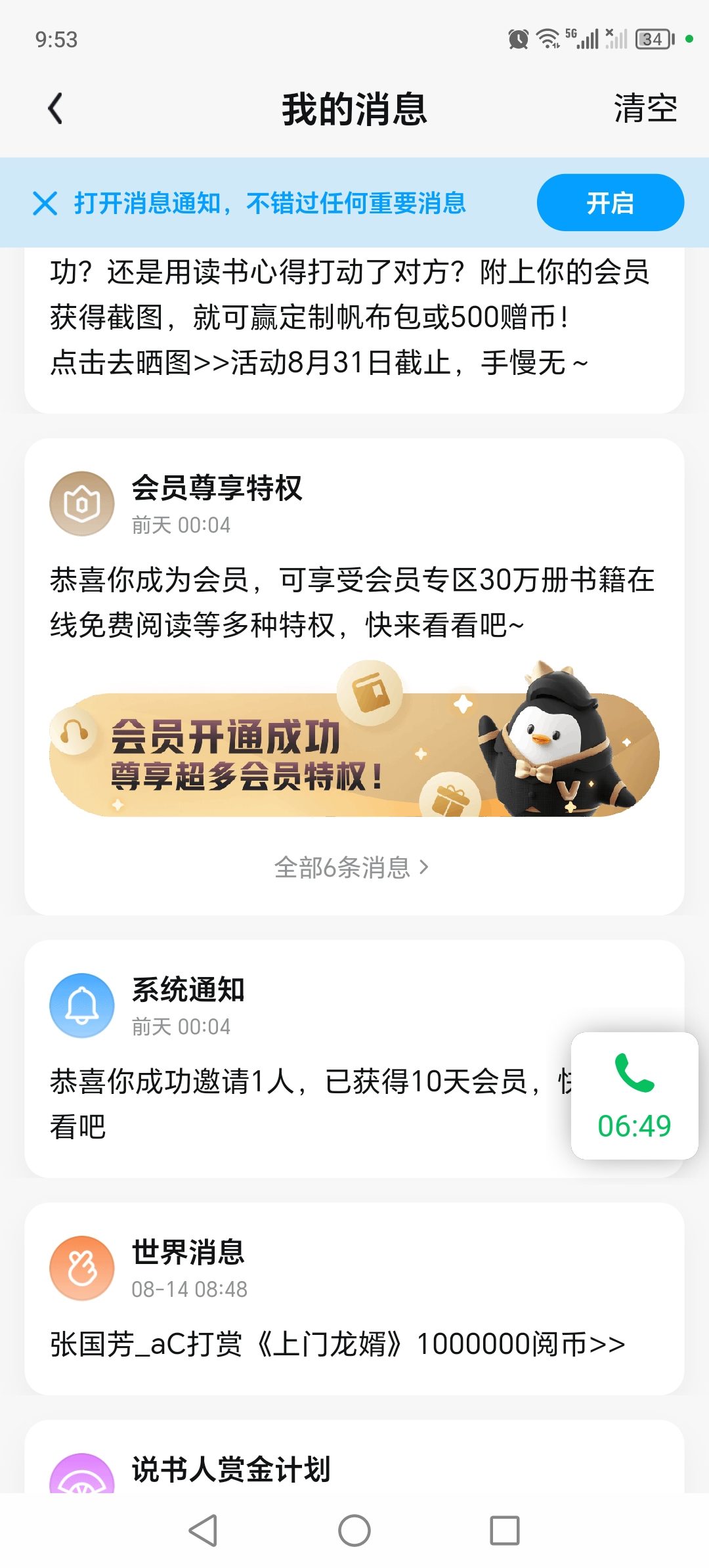The image size is (709, 1568).
Task: Open the 世界消息 reward message
Action: pyautogui.click(x=354, y=1299)
